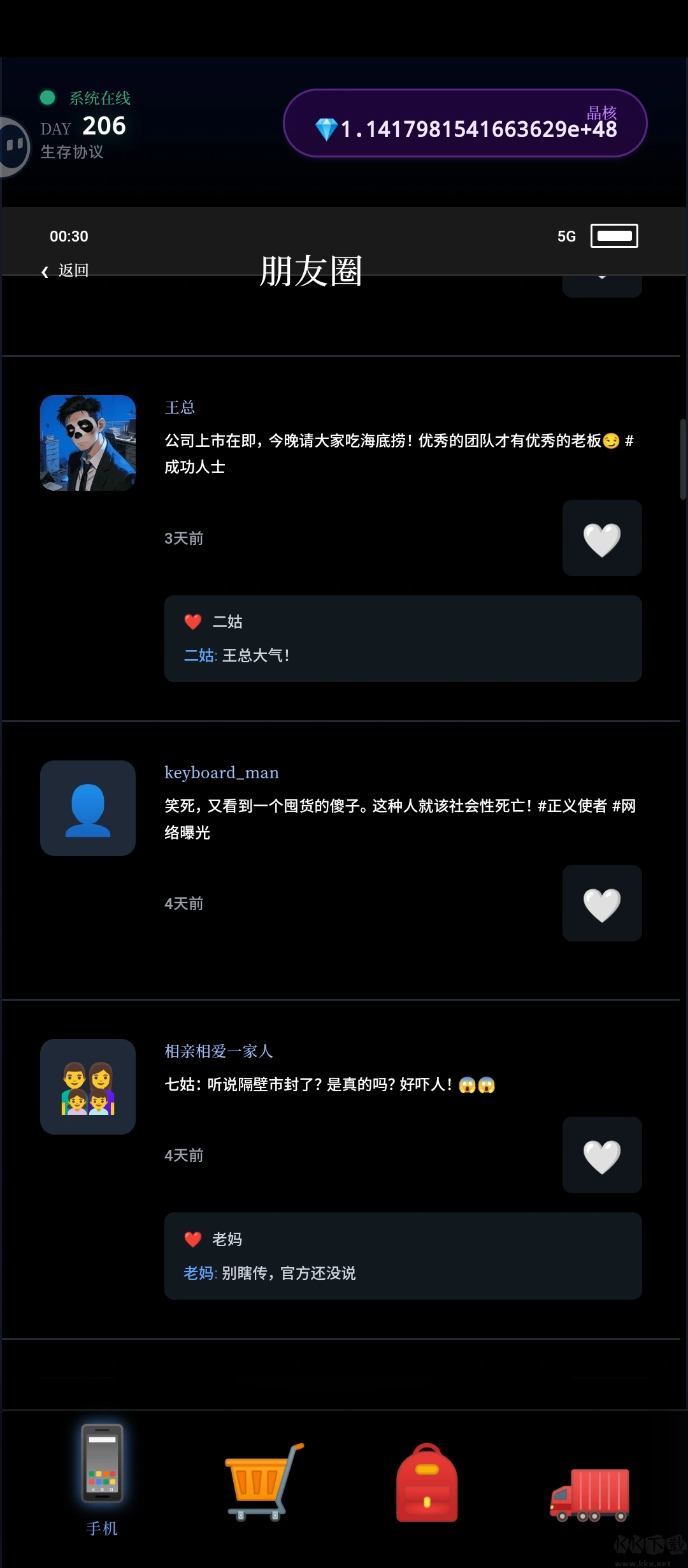Like the 相亲相爱一家人 family post
This screenshot has height=1568, width=688.
(x=601, y=1156)
